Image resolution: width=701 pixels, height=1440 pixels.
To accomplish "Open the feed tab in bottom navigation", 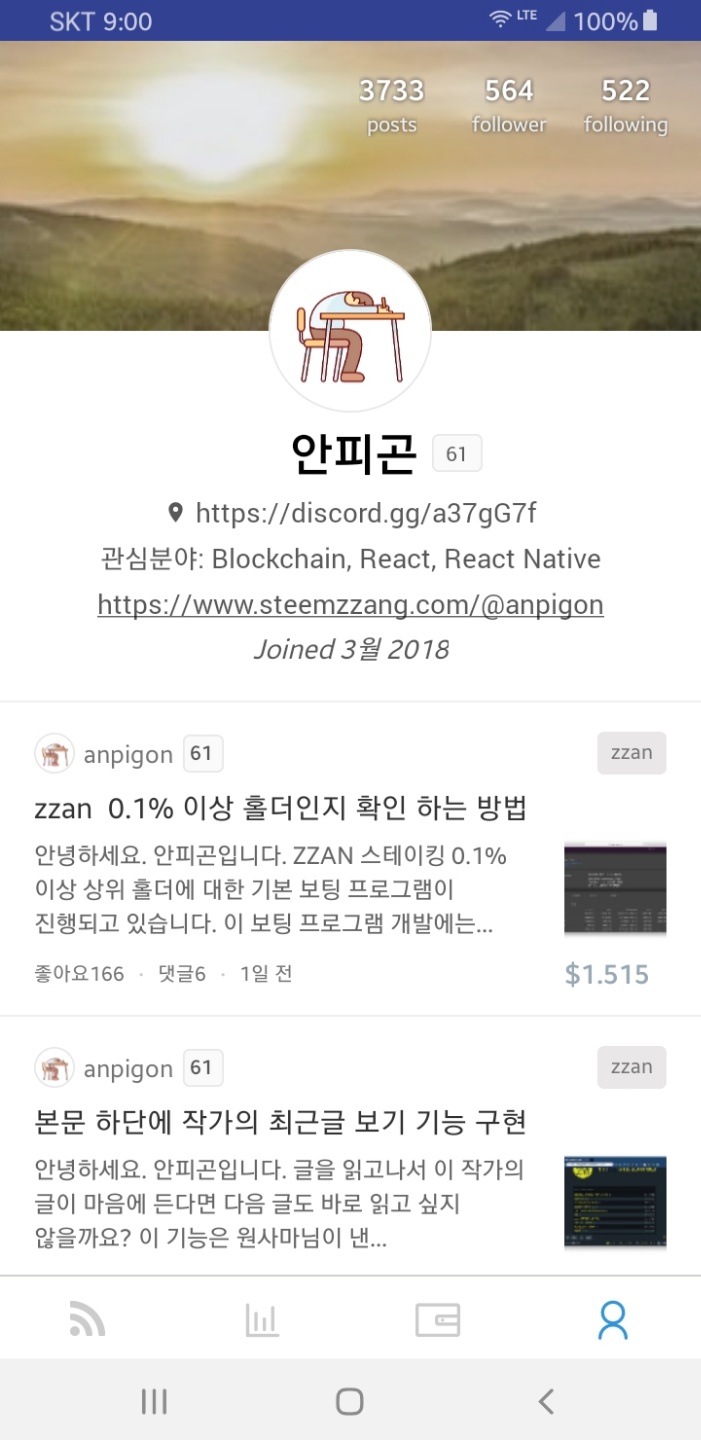I will coord(88,1321).
